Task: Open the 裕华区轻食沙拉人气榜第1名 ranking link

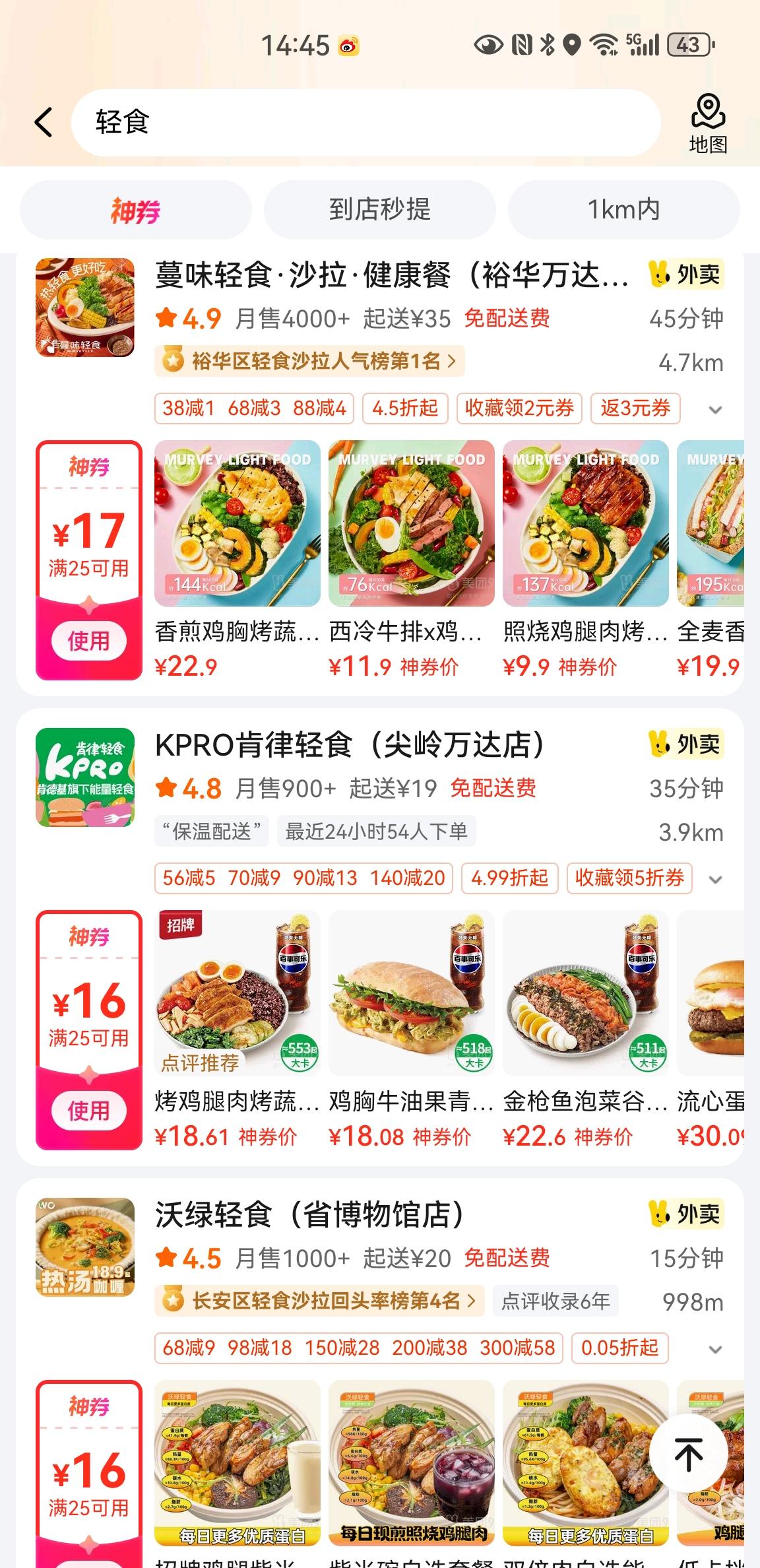Action: tap(309, 361)
